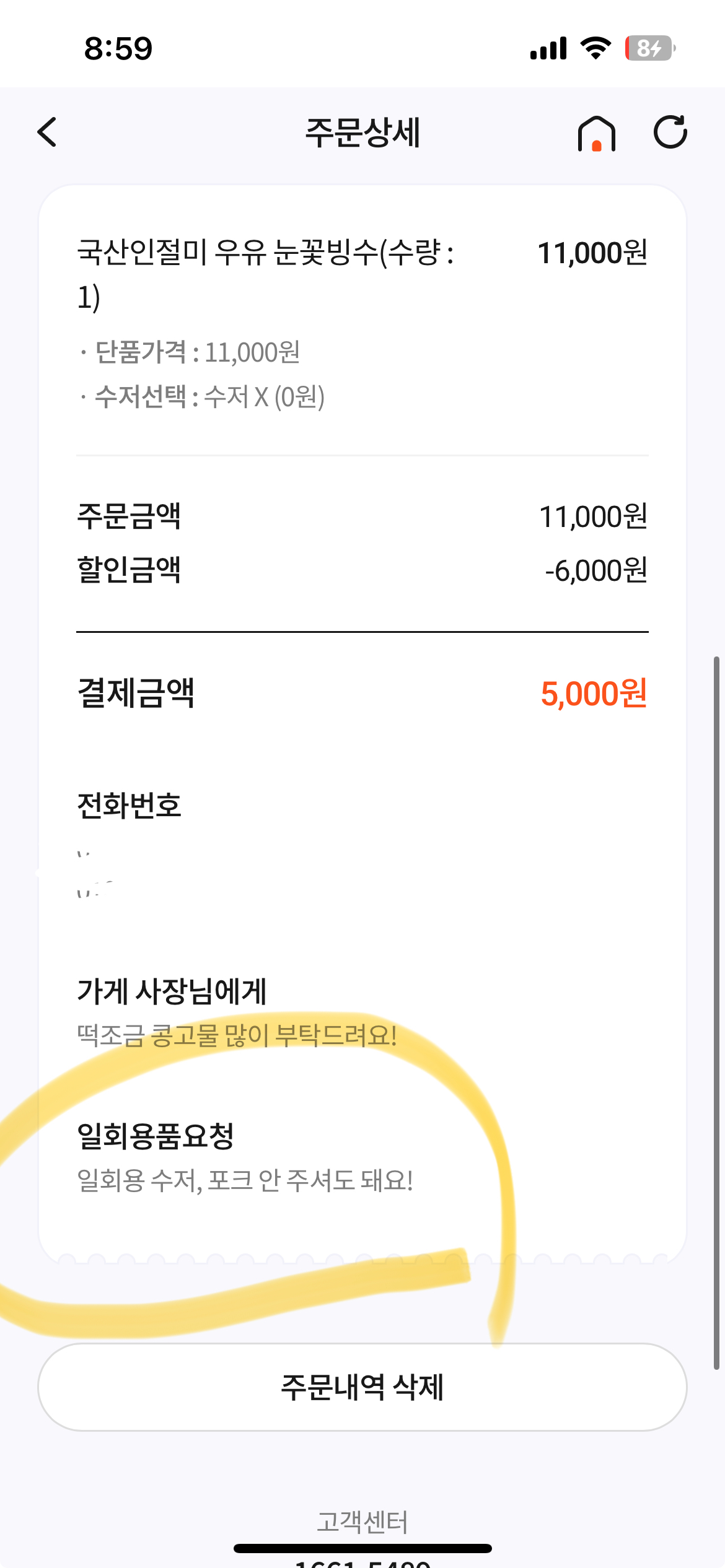Open the home icon in header
The height and width of the screenshot is (1568, 725).
(596, 133)
